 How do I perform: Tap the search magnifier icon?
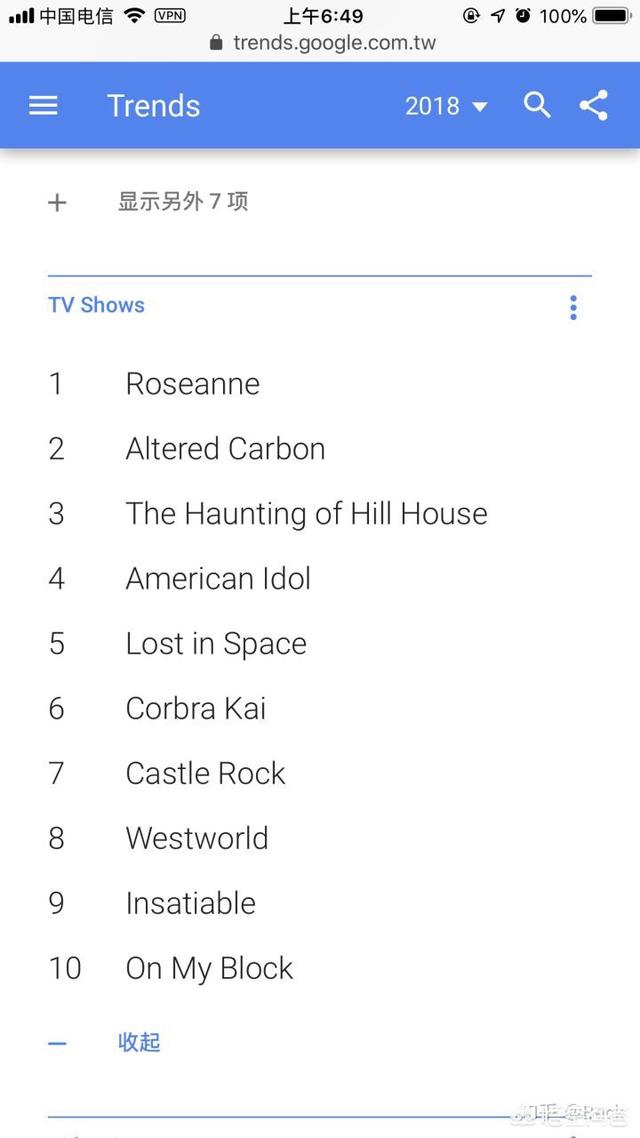point(538,105)
